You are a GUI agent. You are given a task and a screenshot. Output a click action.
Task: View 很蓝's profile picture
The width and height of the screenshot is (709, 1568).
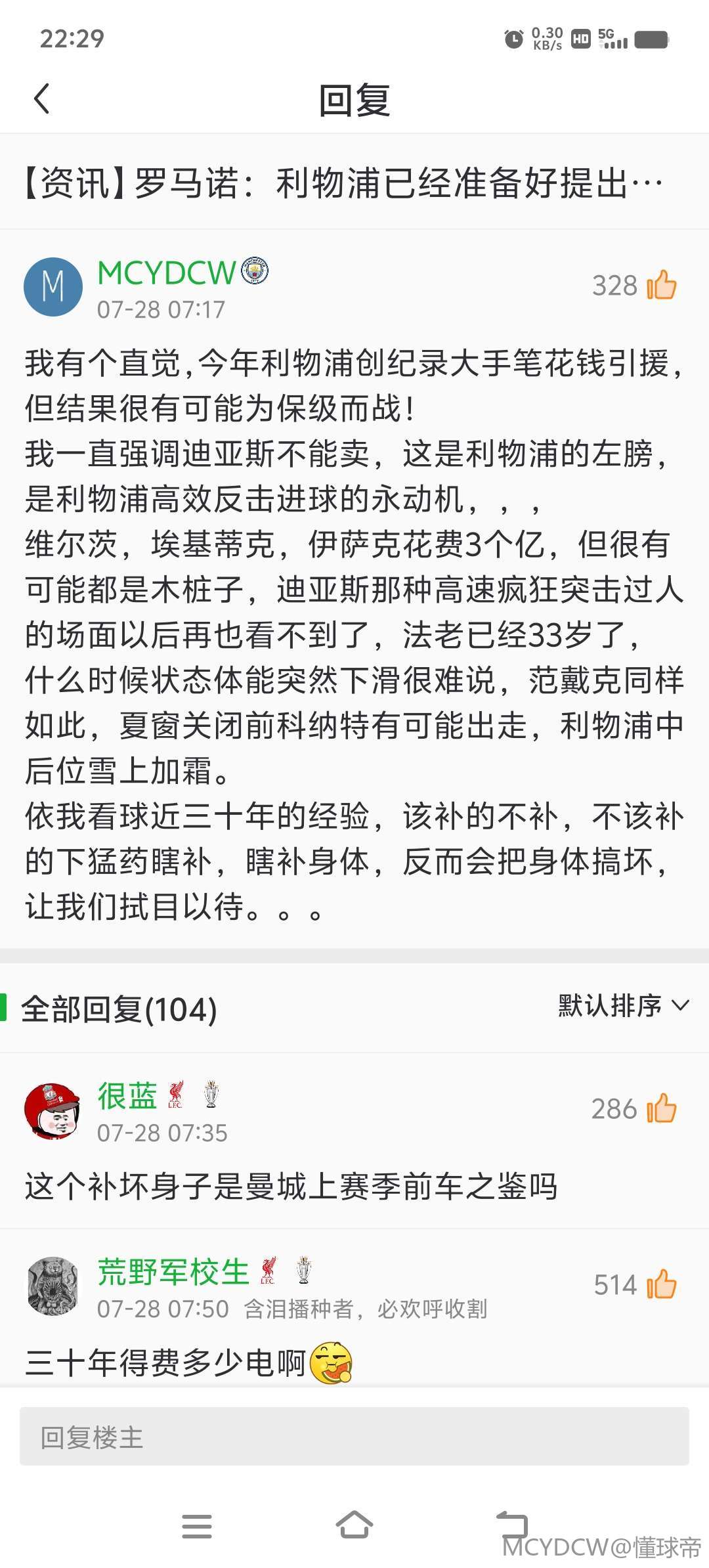click(x=53, y=1110)
